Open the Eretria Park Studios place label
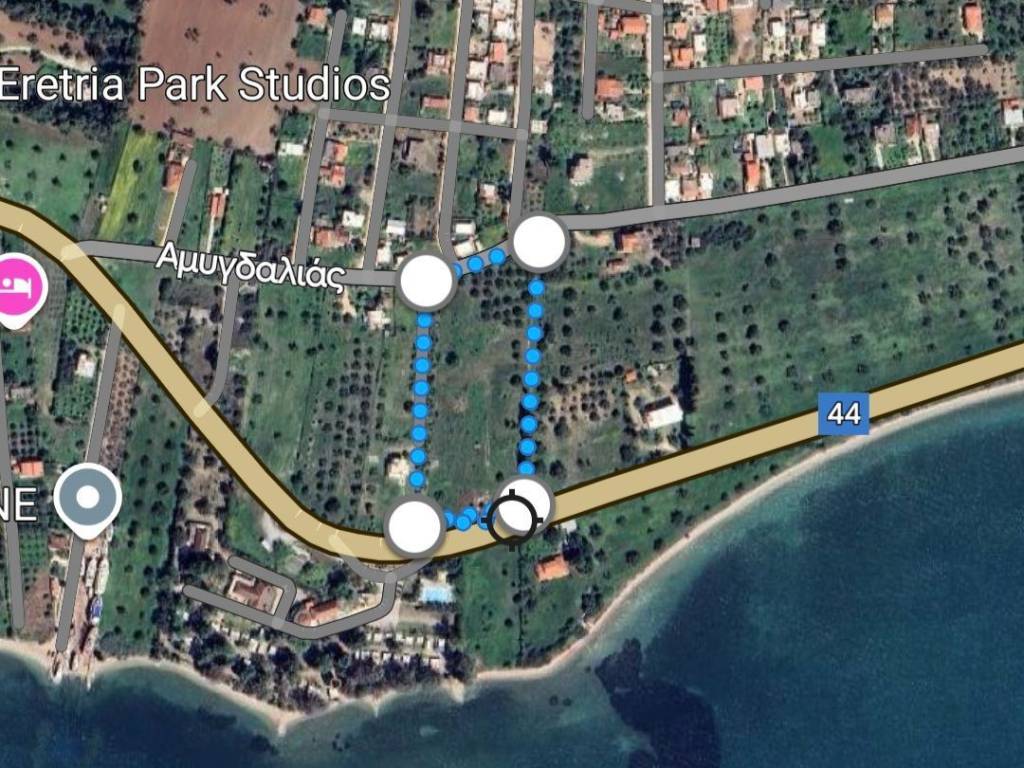Screen dimensions: 1024x768 pyautogui.click(x=194, y=85)
